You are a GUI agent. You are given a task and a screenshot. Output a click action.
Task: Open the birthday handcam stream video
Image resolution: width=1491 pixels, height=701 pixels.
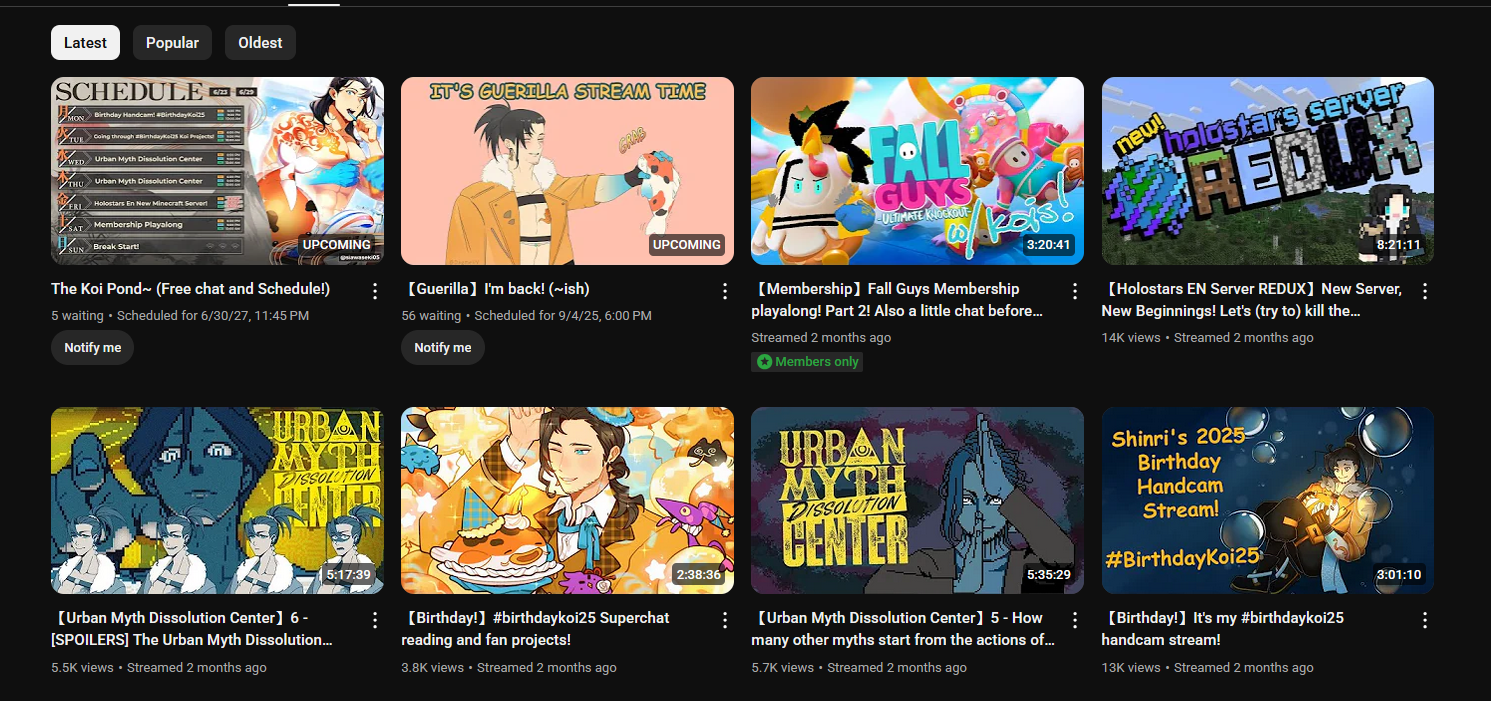tap(1267, 500)
